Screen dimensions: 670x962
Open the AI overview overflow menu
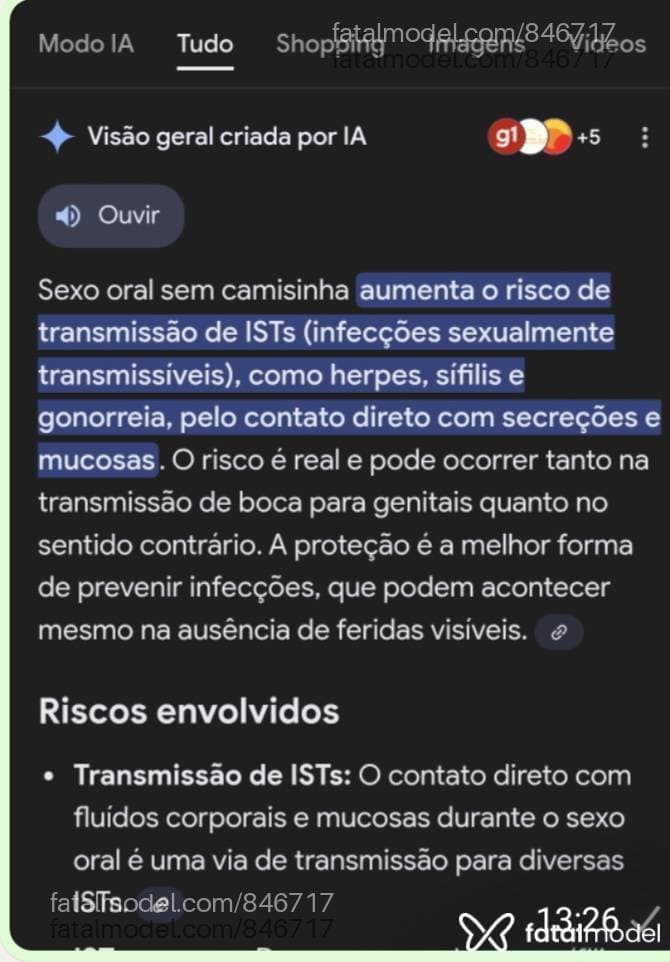(x=644, y=137)
